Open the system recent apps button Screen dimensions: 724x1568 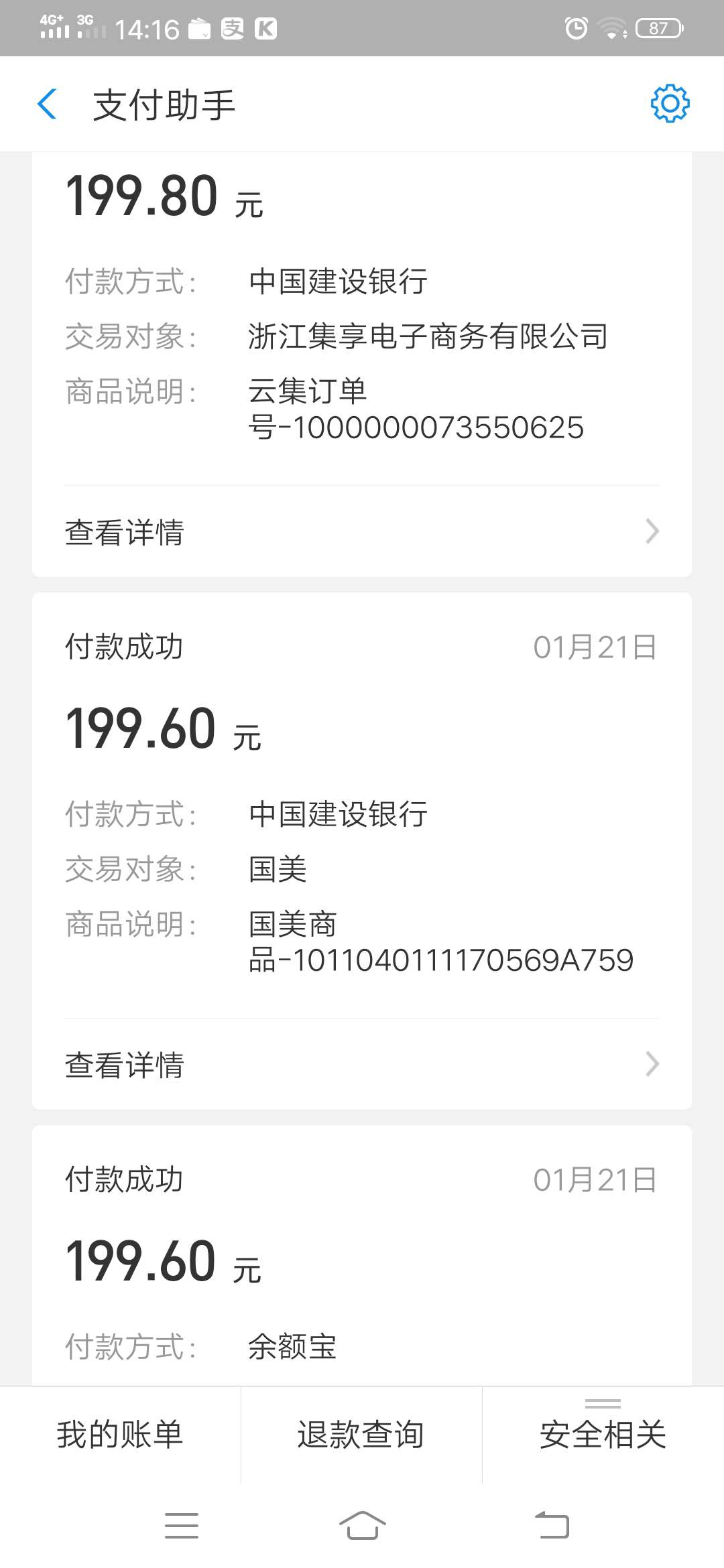tap(182, 1526)
